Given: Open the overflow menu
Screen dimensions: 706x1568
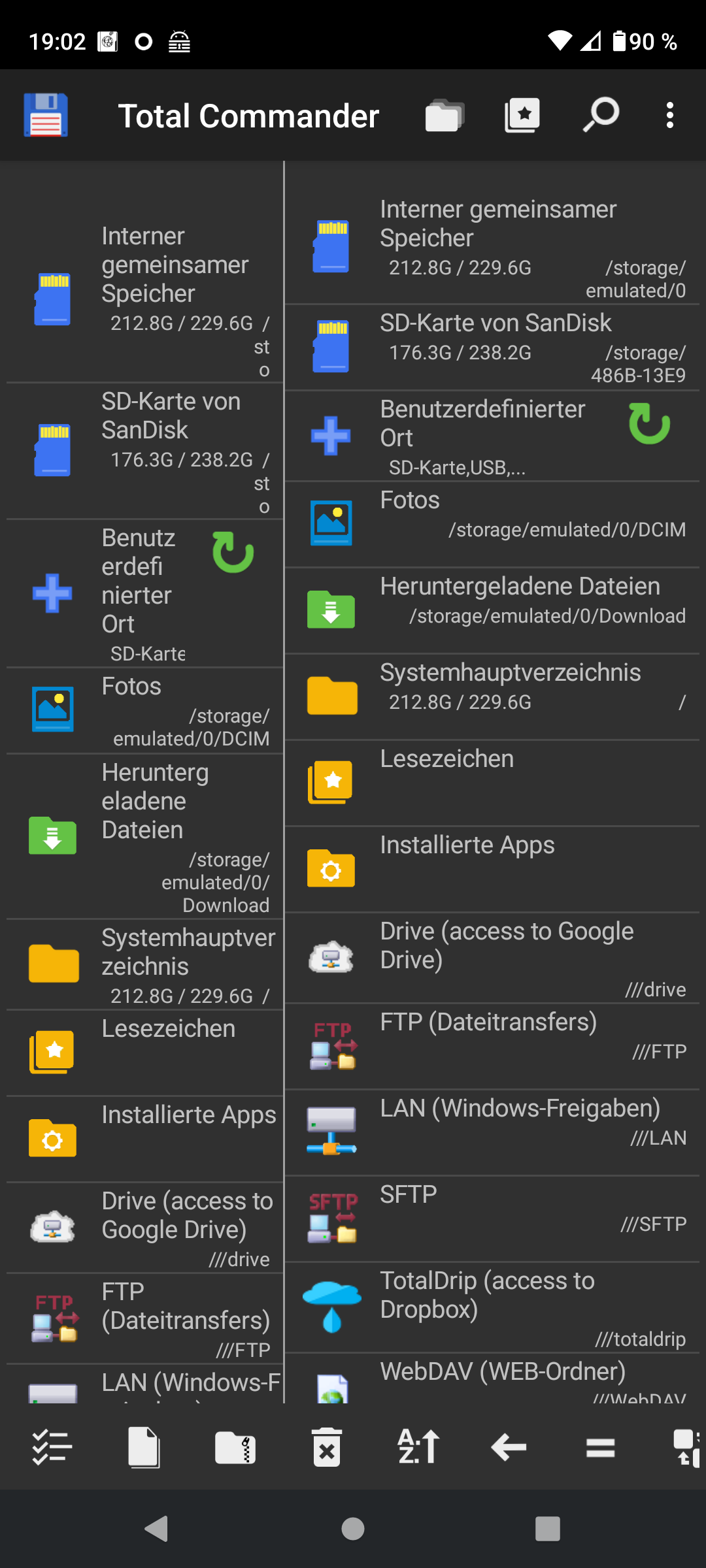Looking at the screenshot, I should coord(669,115).
